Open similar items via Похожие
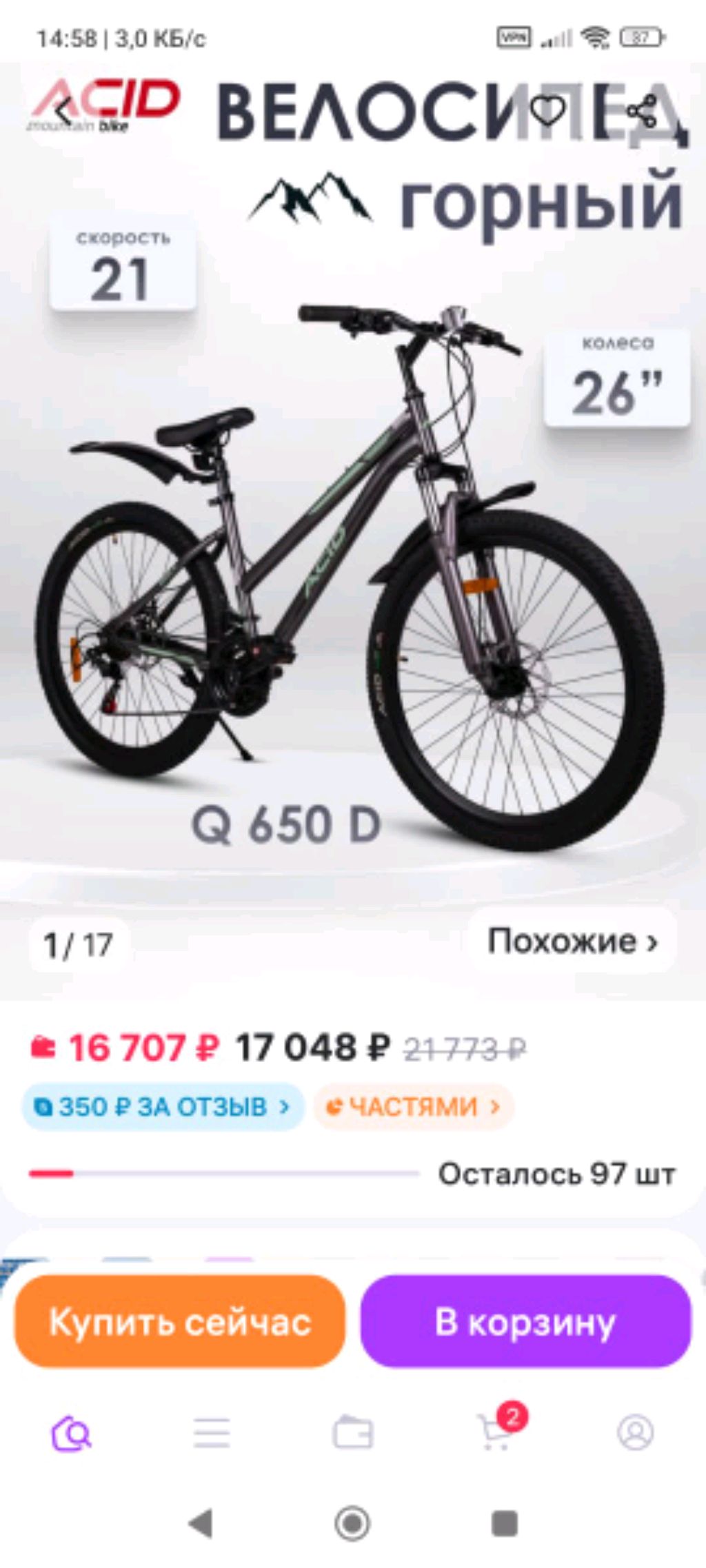706x1568 pixels. click(572, 941)
